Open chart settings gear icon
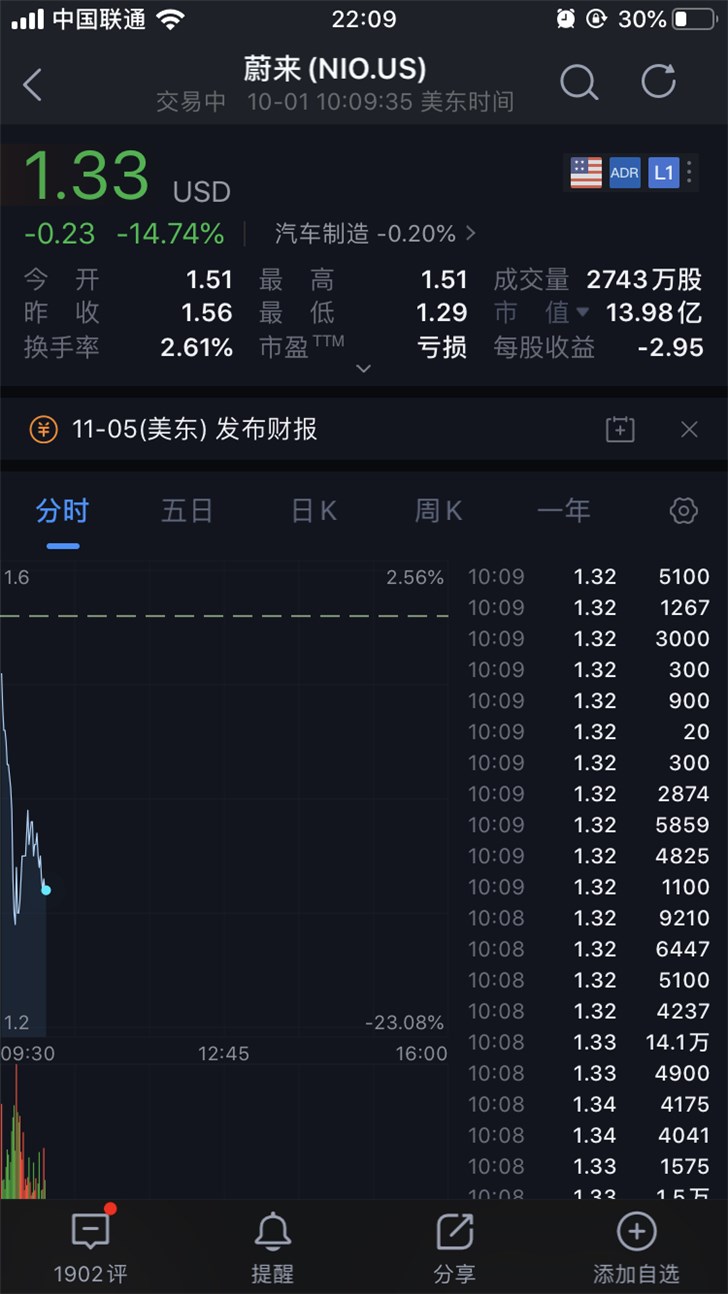 pos(683,511)
